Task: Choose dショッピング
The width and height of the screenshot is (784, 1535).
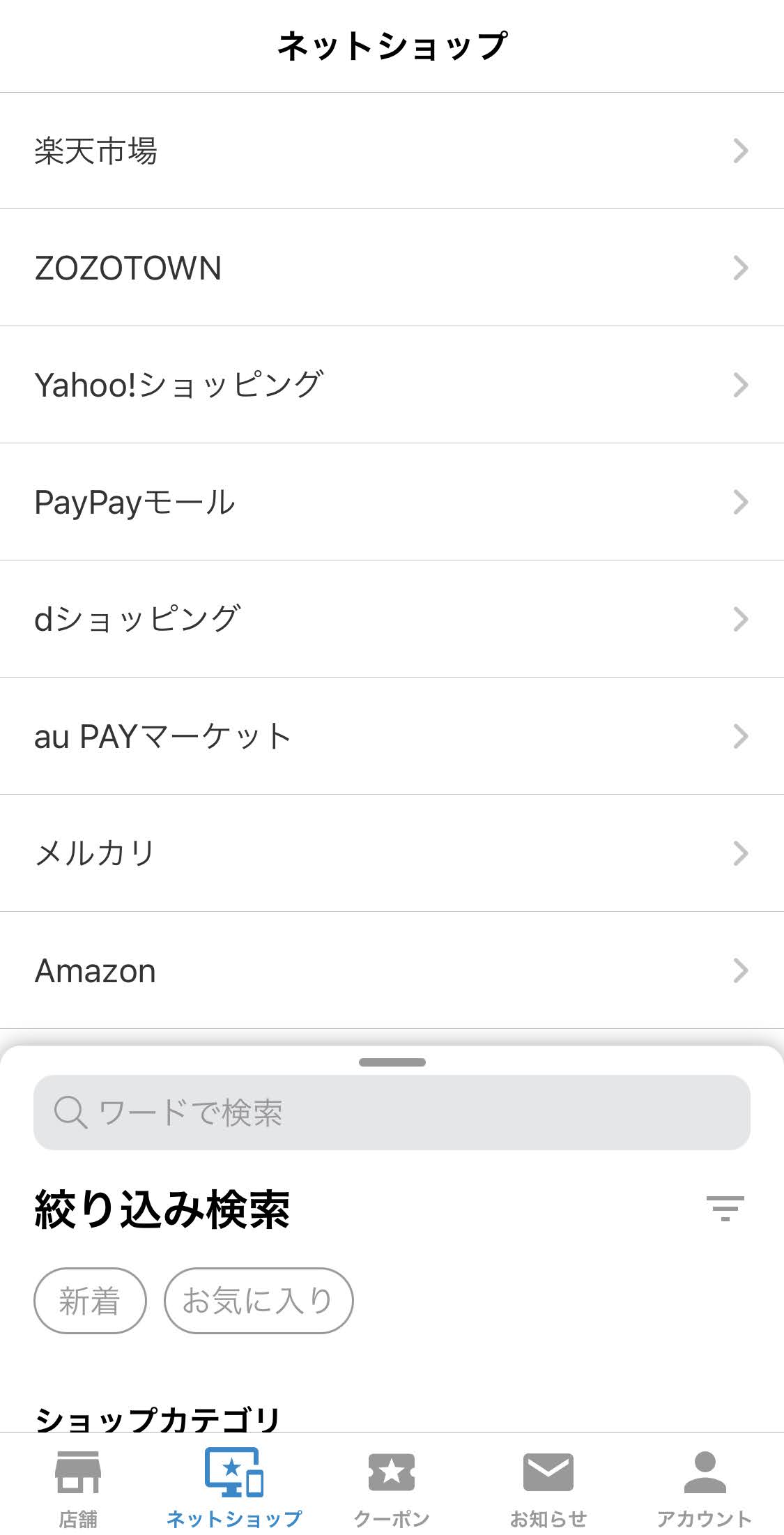Action: coord(392,619)
